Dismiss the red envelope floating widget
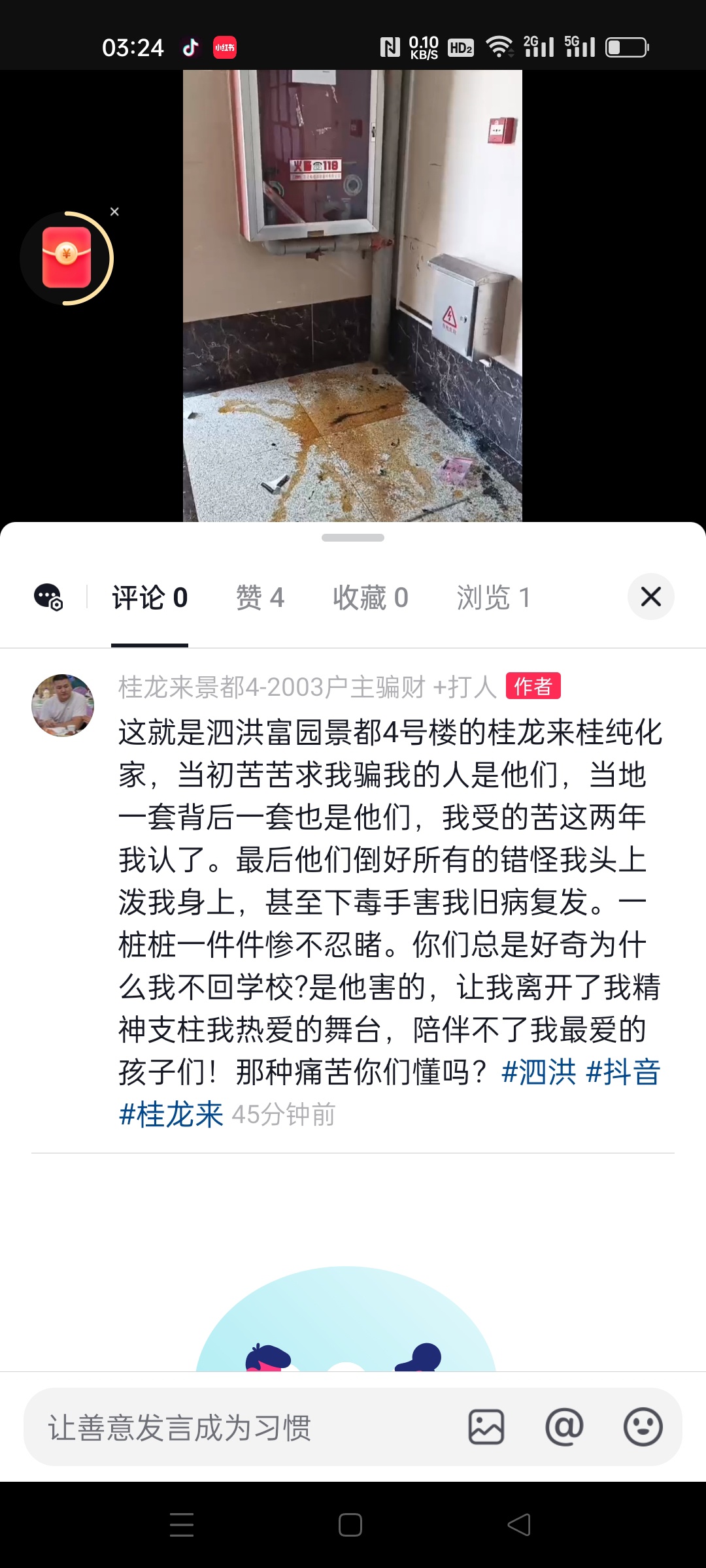The width and height of the screenshot is (706, 1568). coord(114,212)
